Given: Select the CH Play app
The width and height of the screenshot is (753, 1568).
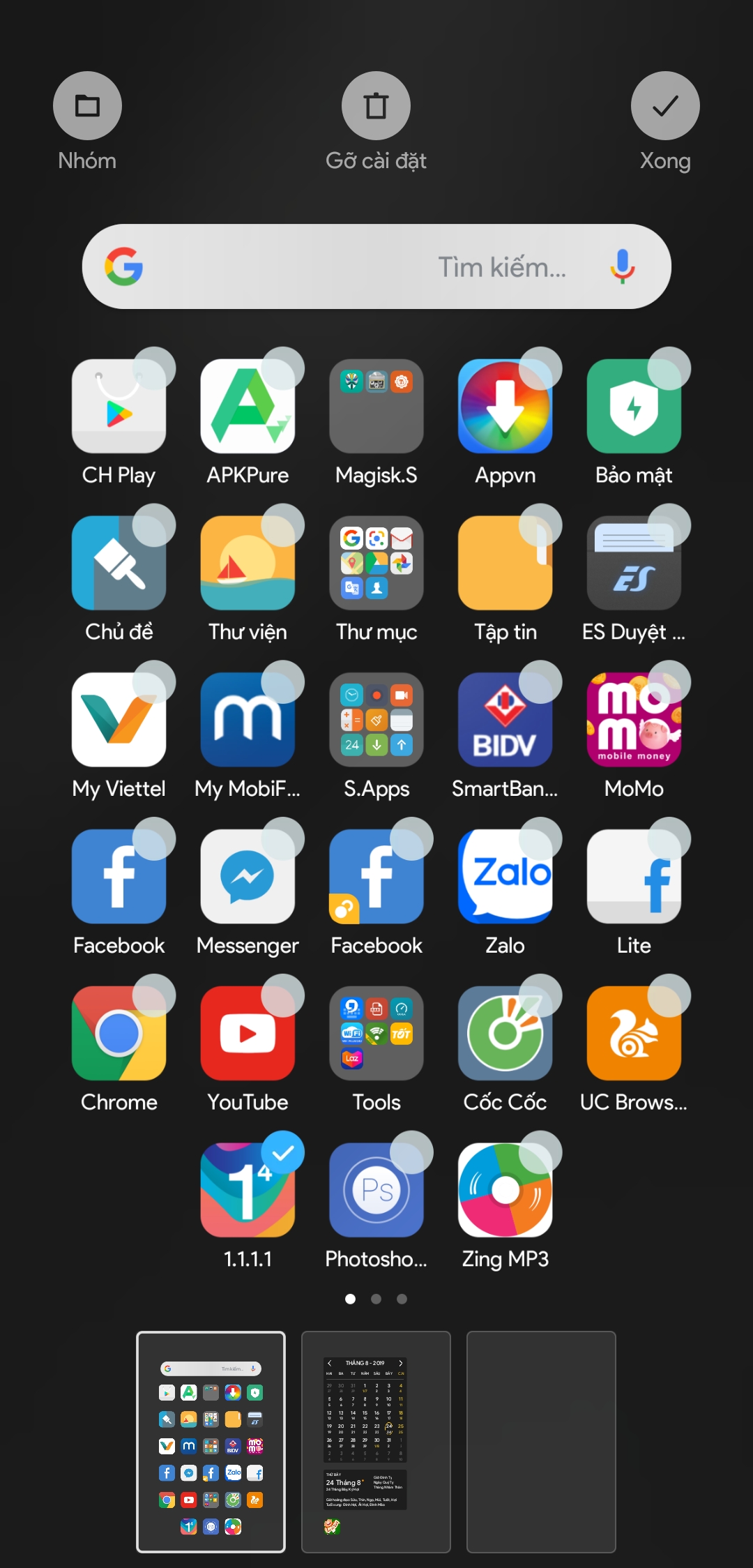Looking at the screenshot, I should (x=119, y=407).
